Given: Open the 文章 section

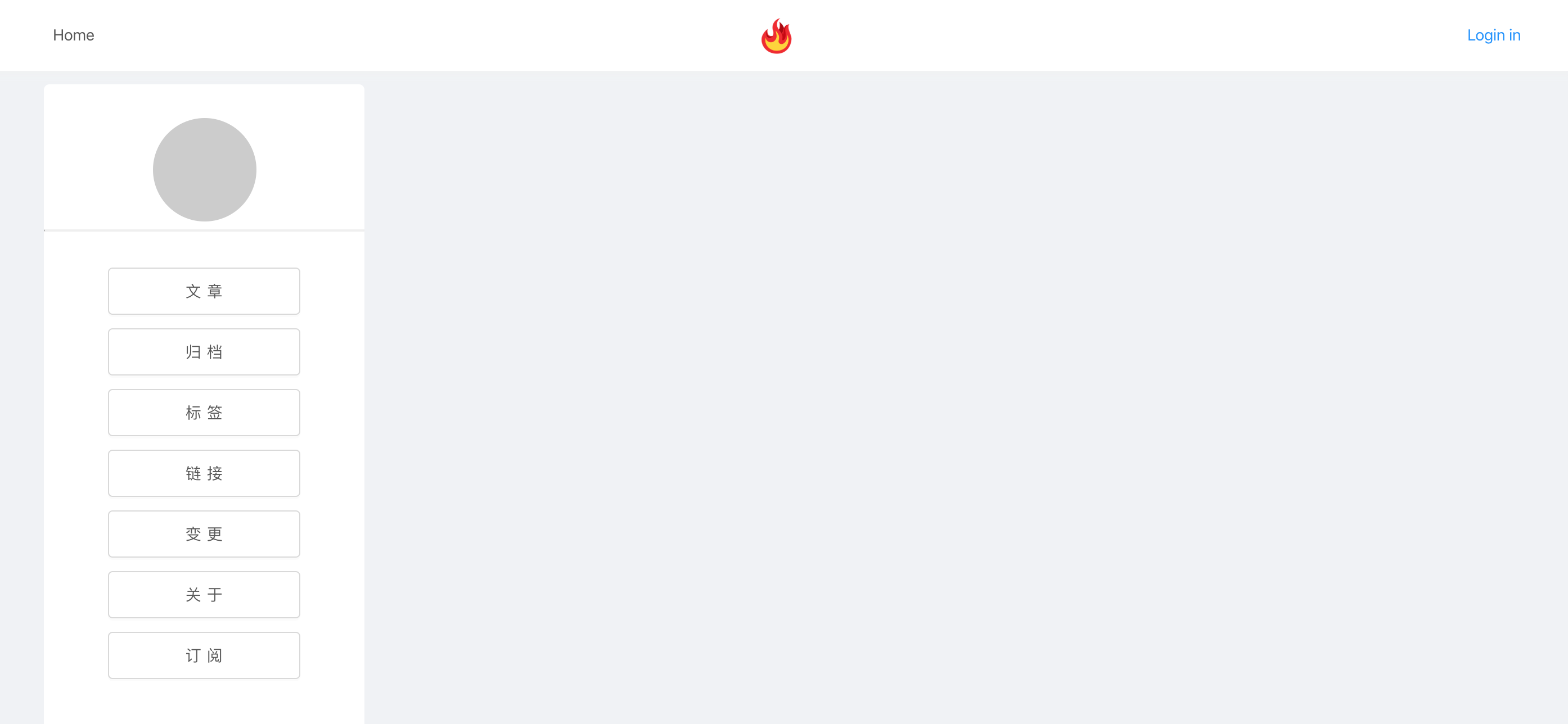Looking at the screenshot, I should [x=204, y=291].
